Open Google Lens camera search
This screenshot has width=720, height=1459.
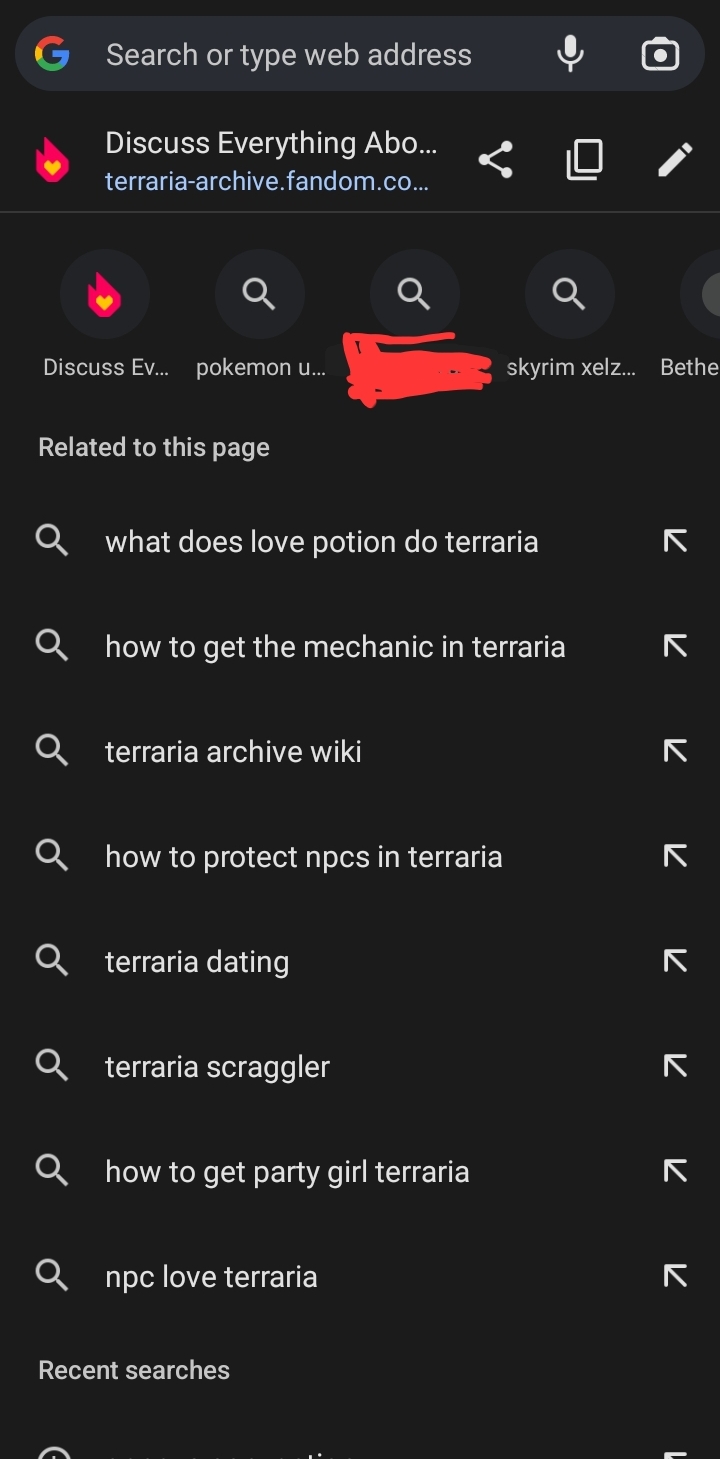pos(660,54)
